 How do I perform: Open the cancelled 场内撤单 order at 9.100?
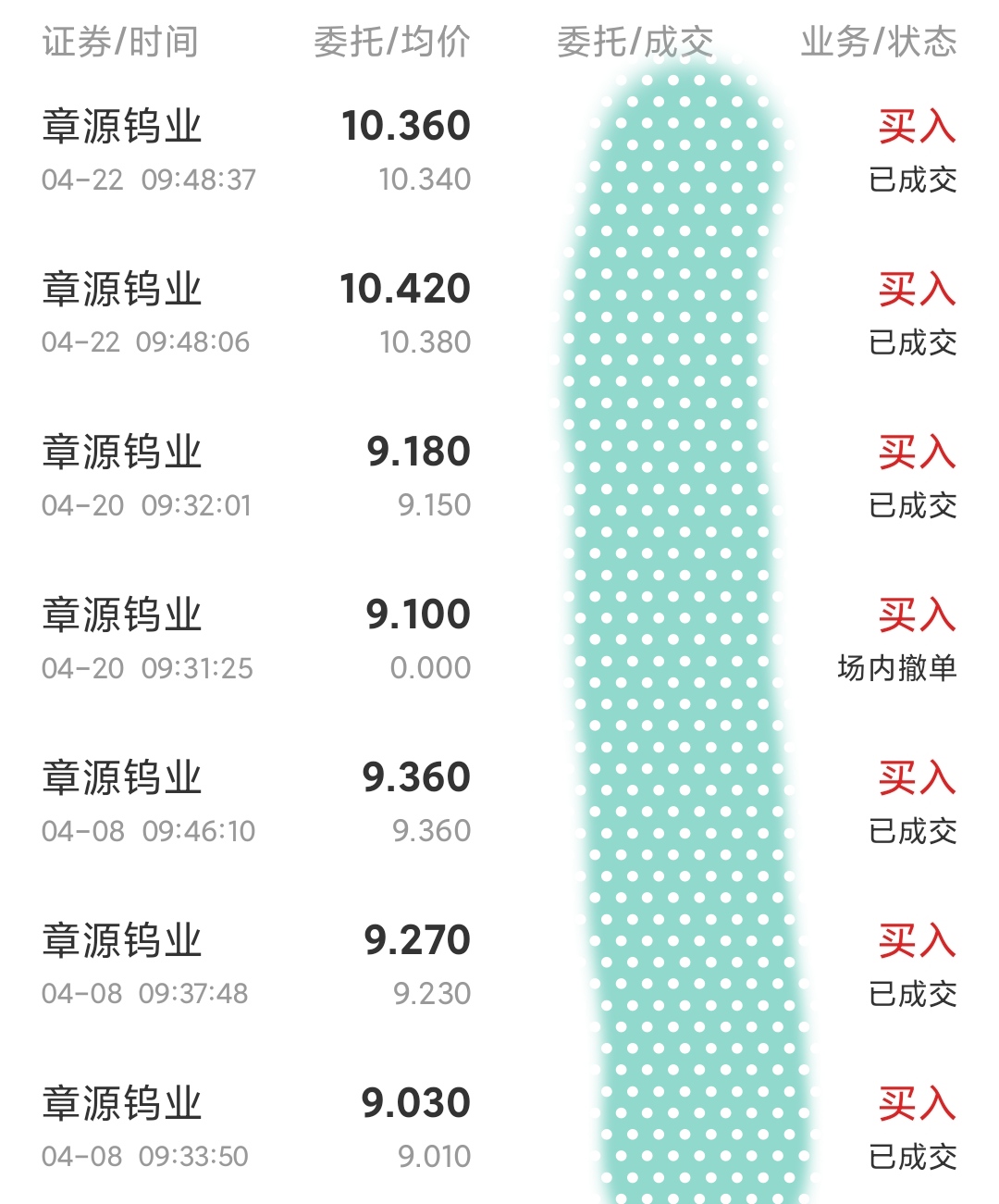(499, 640)
